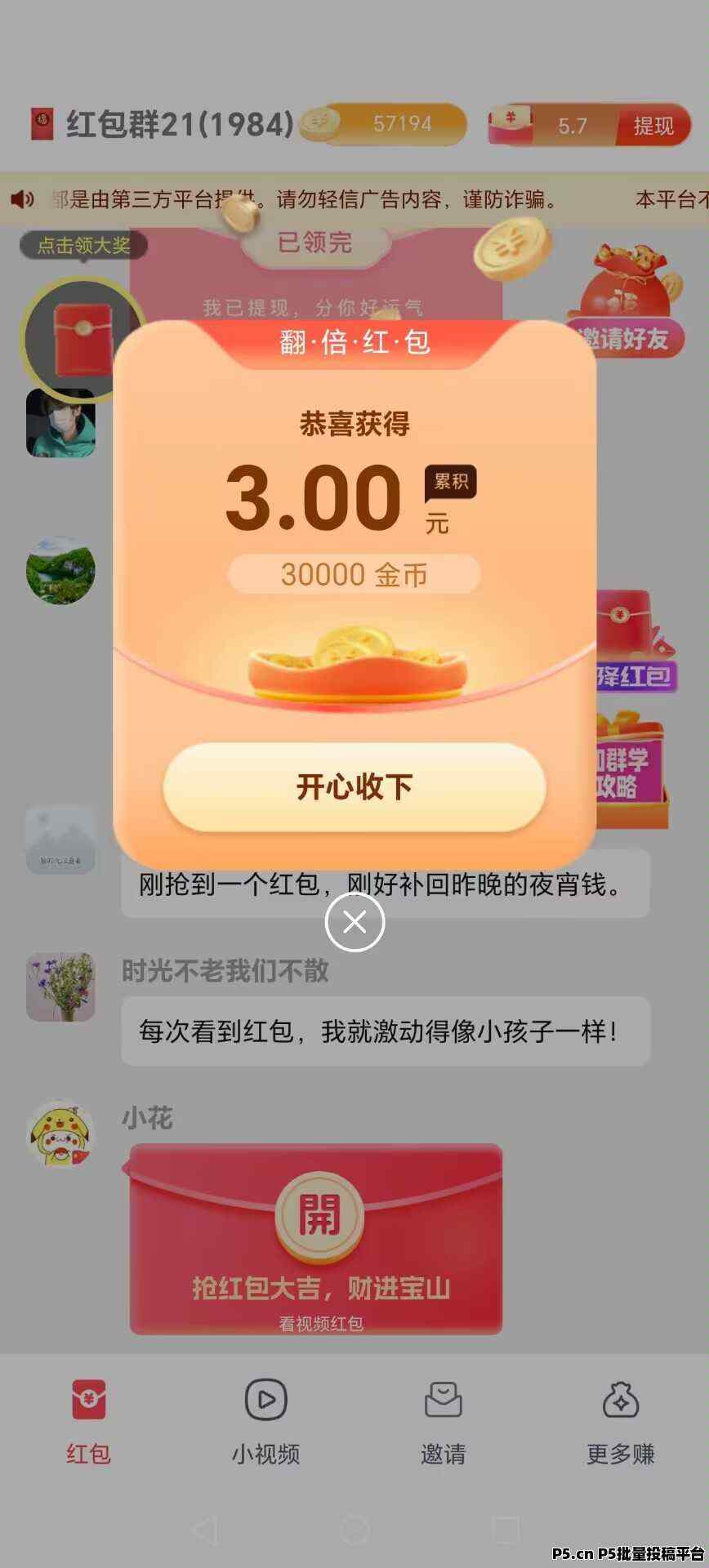Open the 57194 gold coin balance
The height and width of the screenshot is (1568, 709).
coord(384,124)
